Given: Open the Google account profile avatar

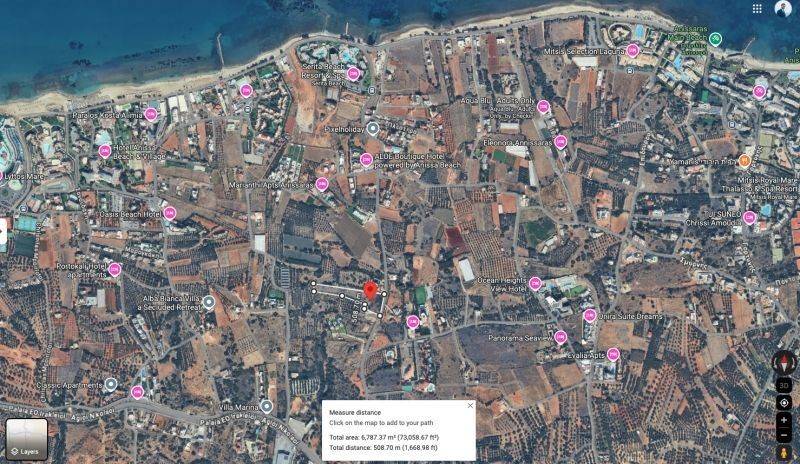Looking at the screenshot, I should pos(783,9).
